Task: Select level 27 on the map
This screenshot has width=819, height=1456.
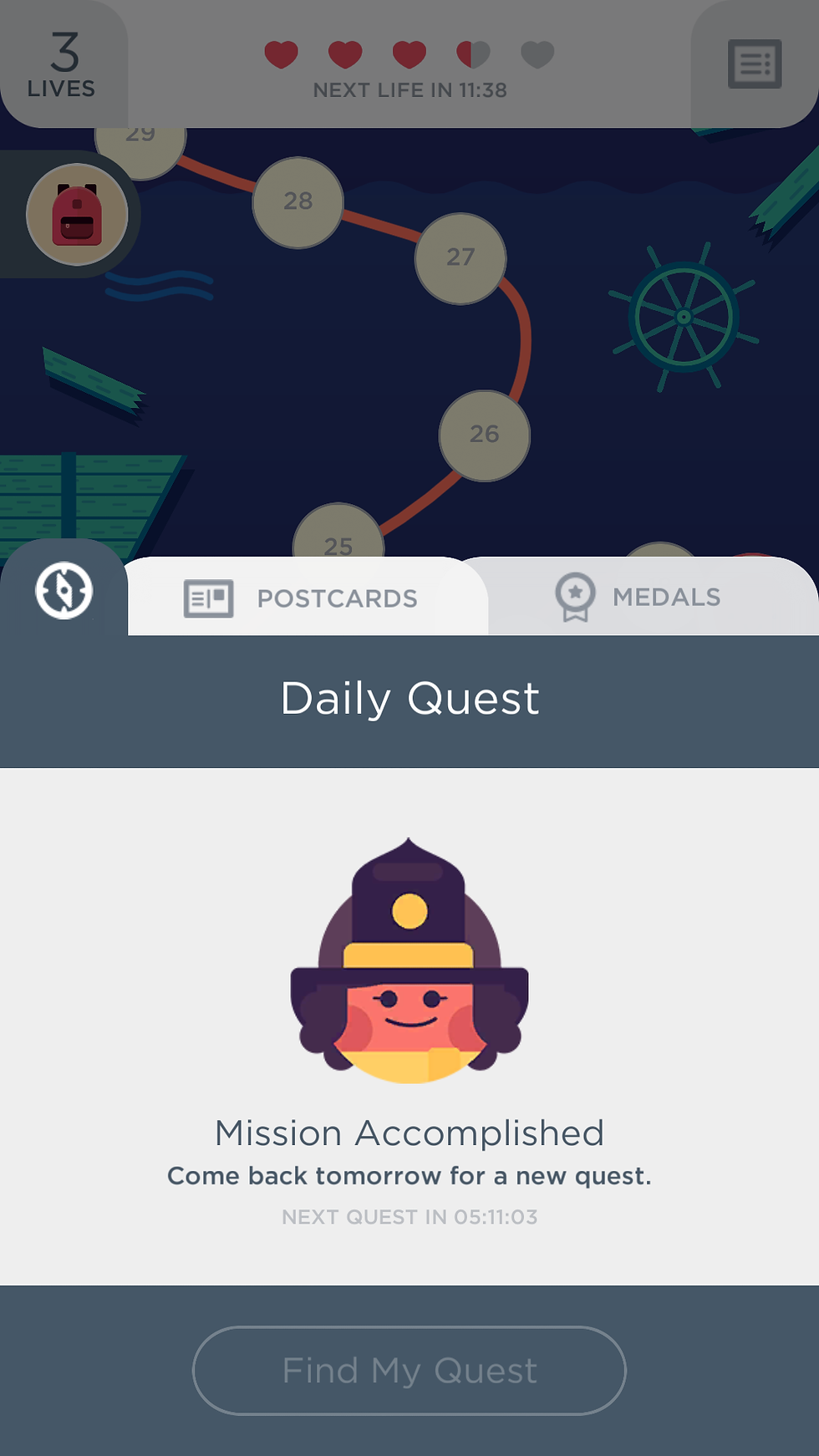Action: pyautogui.click(x=460, y=258)
